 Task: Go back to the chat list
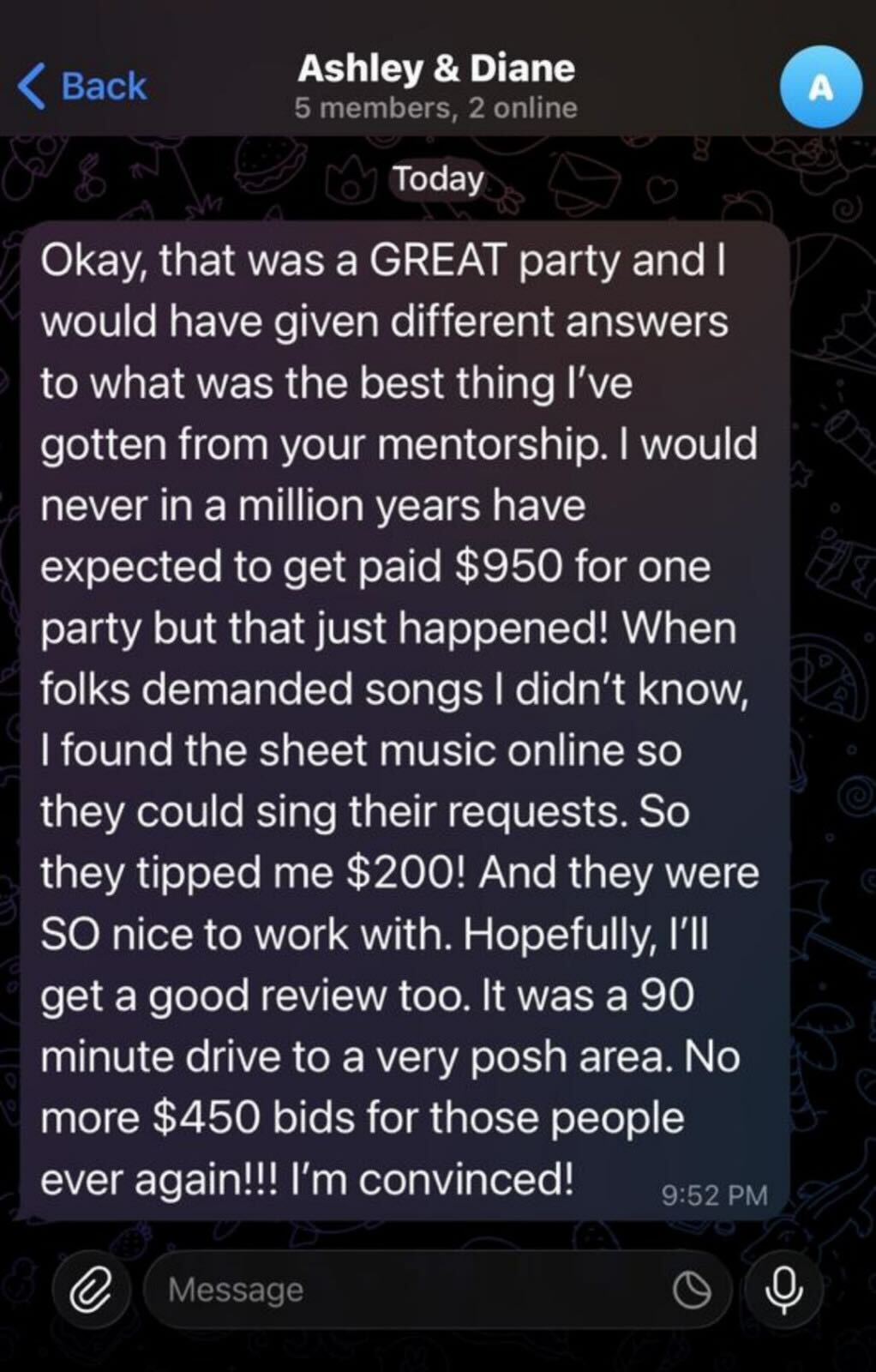tap(83, 87)
